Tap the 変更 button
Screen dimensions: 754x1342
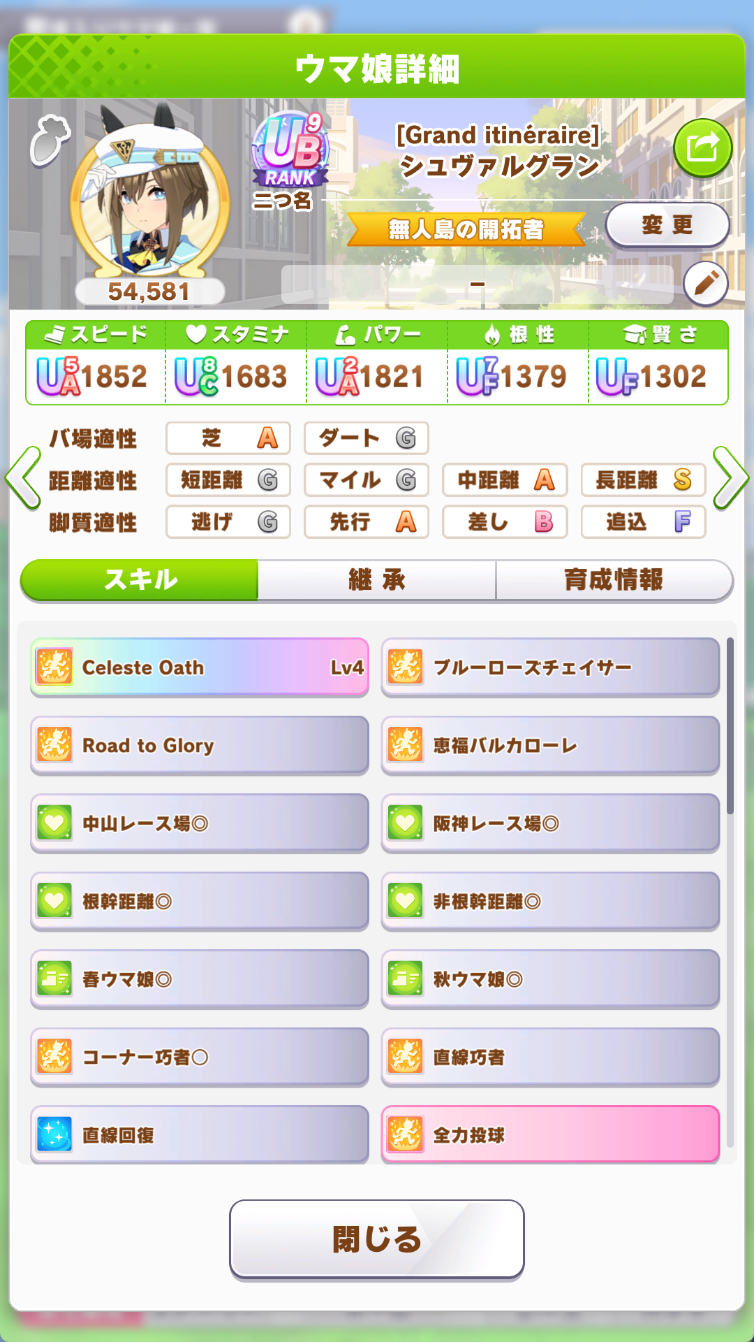coord(667,225)
